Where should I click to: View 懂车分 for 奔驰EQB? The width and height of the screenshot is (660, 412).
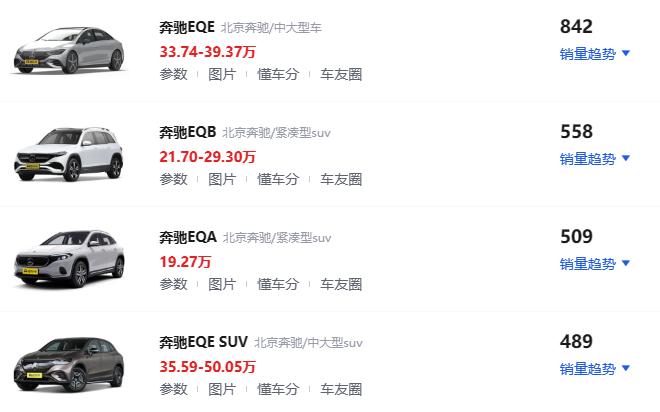pos(278,179)
